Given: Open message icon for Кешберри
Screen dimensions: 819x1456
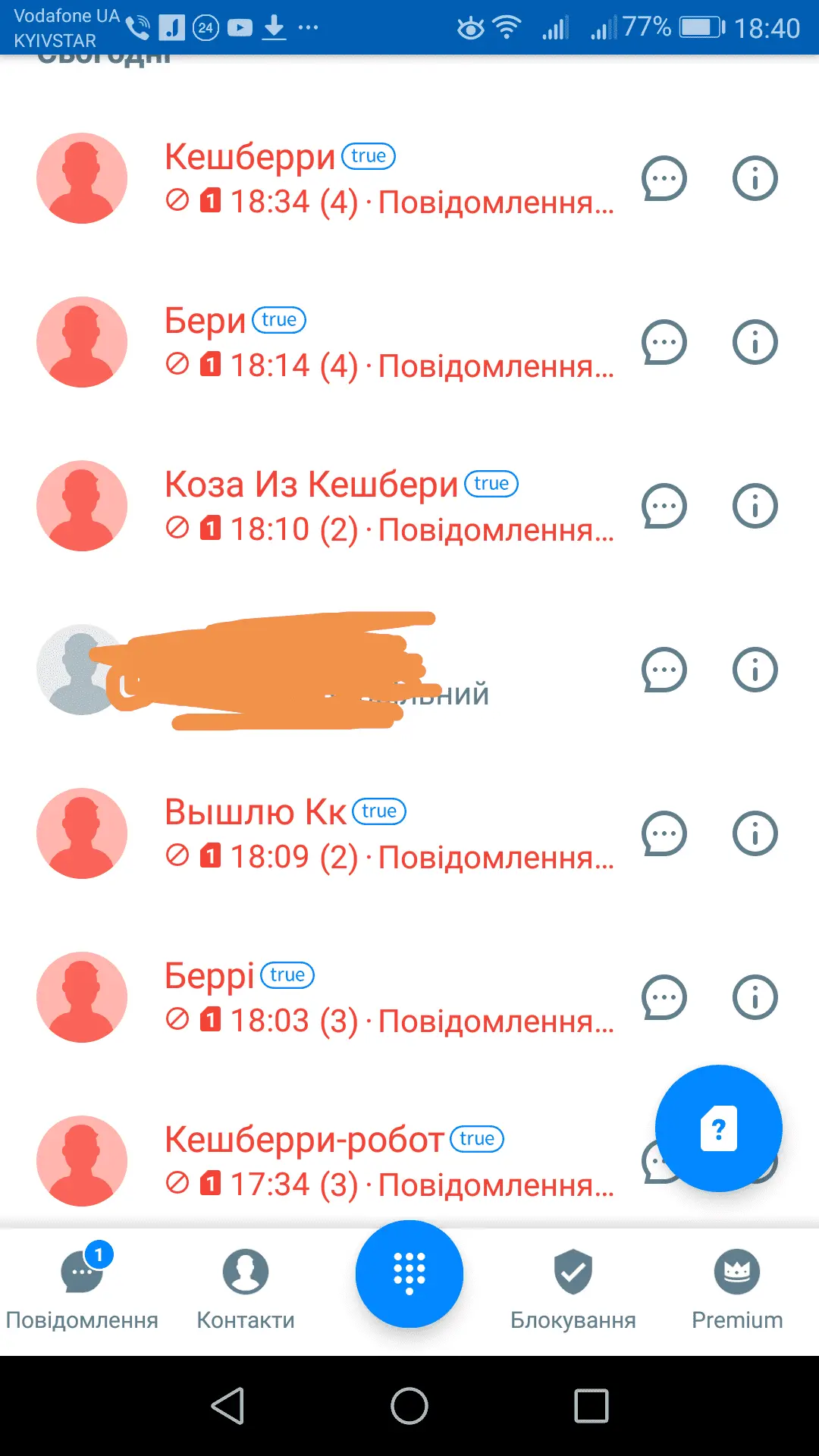Looking at the screenshot, I should pyautogui.click(x=664, y=179).
